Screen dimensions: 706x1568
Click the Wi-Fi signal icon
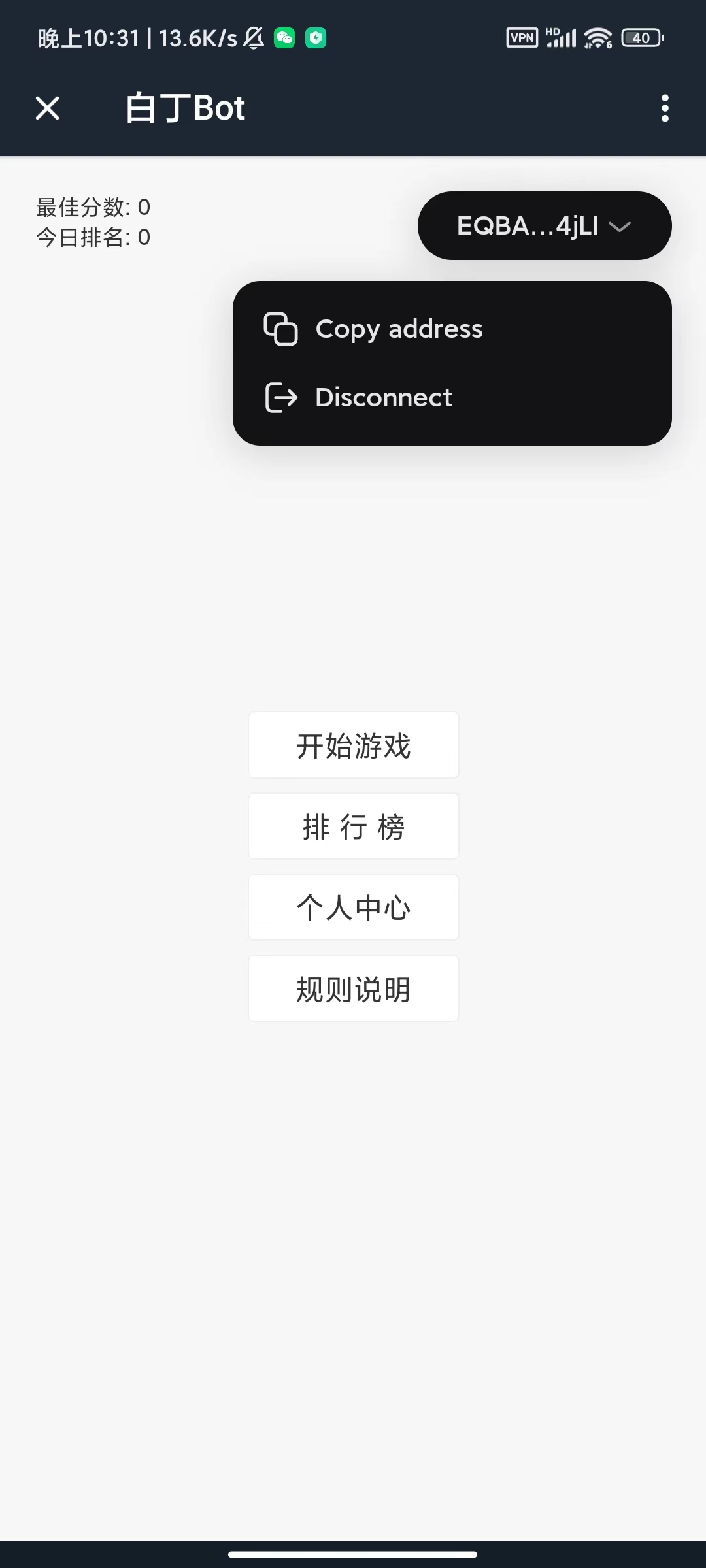(598, 37)
